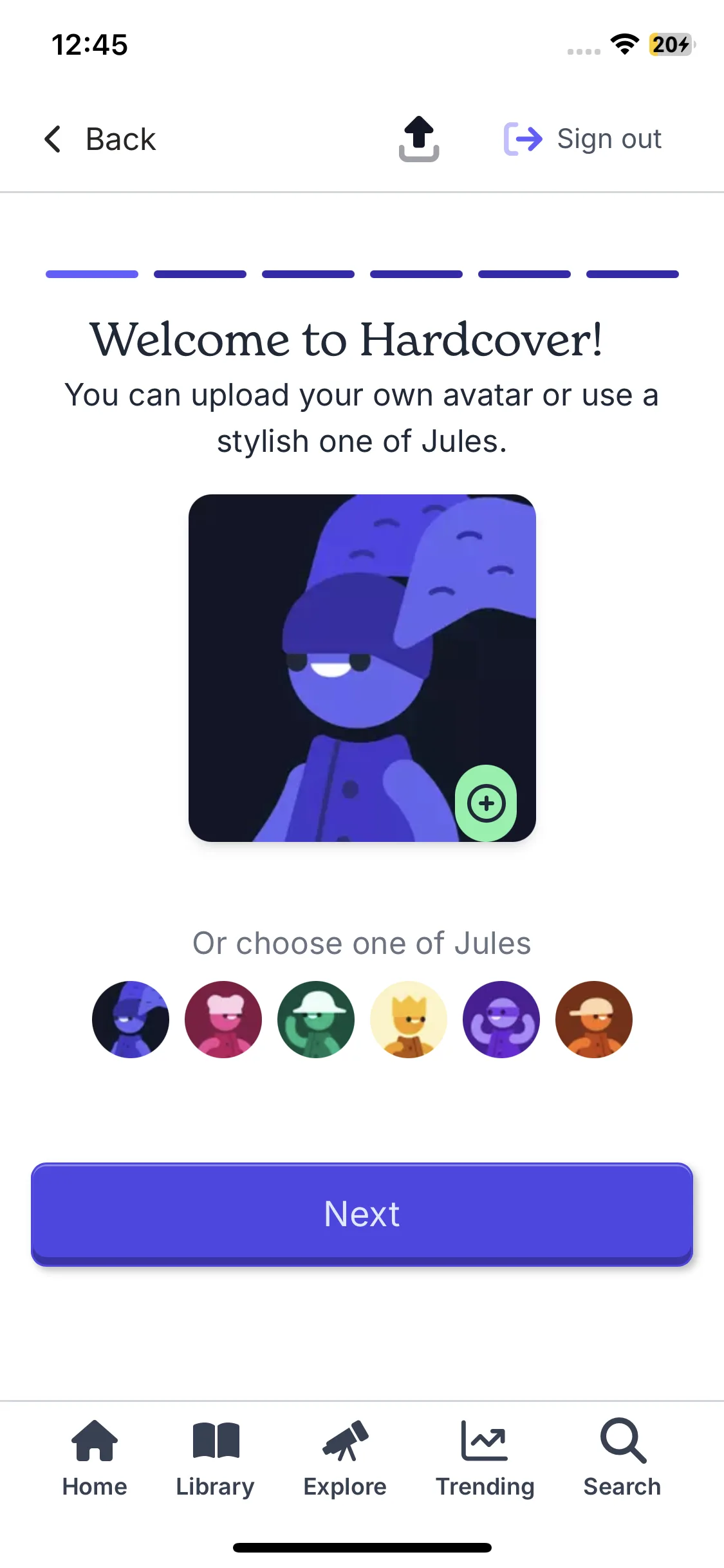Go to the Explore tab
The height and width of the screenshot is (1568, 724).
[345, 1458]
